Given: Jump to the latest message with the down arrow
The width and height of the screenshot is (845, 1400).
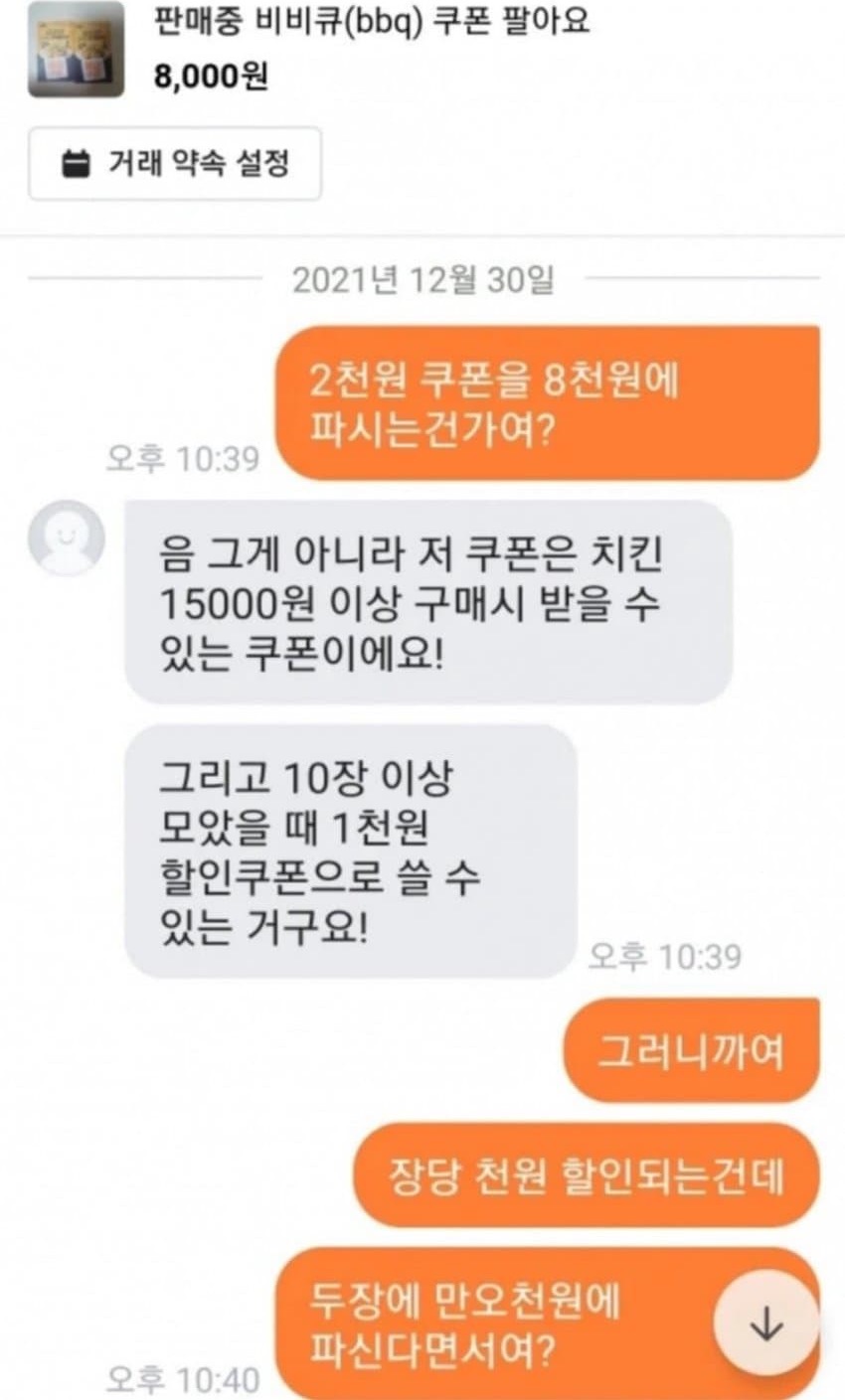Looking at the screenshot, I should 766,1322.
